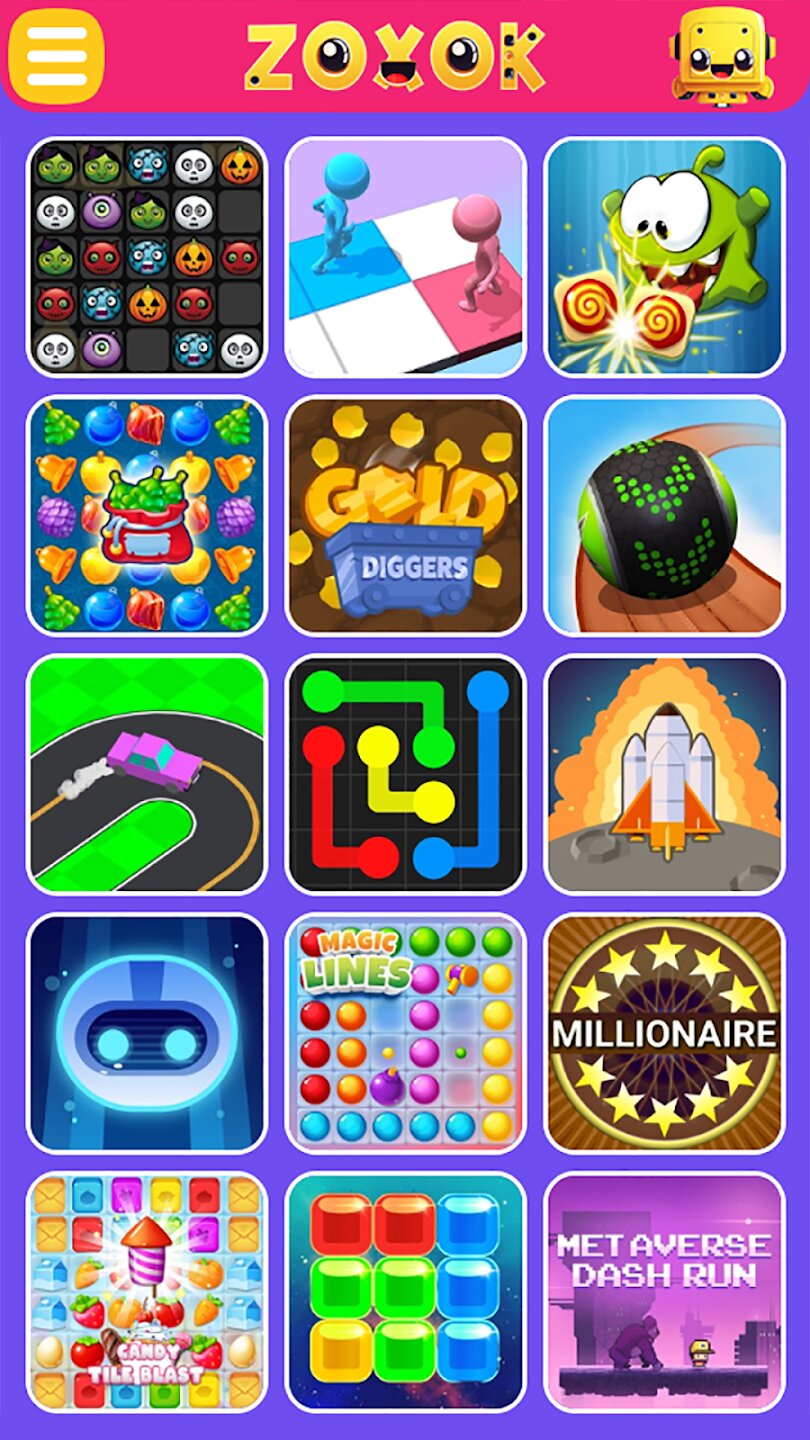The height and width of the screenshot is (1440, 810).
Task: Open the hamburger menu
Action: pyautogui.click(x=56, y=56)
